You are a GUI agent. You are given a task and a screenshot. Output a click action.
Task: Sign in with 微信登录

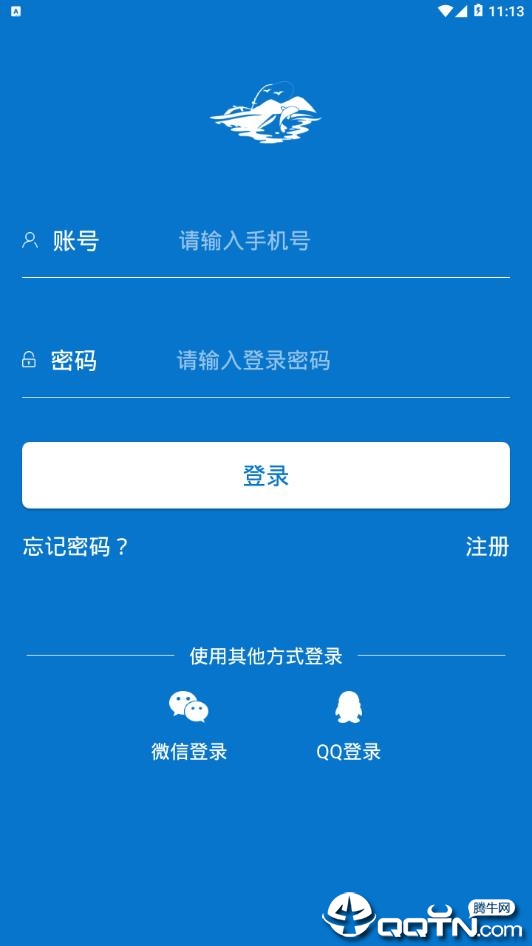point(189,726)
